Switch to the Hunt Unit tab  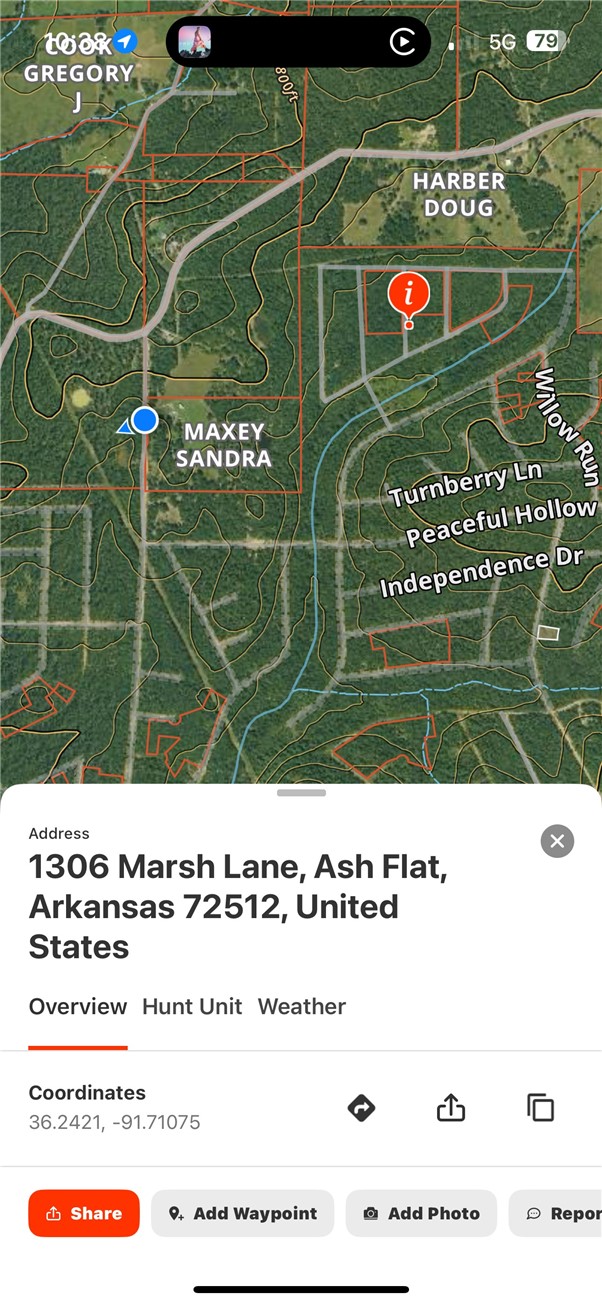pos(192,1006)
